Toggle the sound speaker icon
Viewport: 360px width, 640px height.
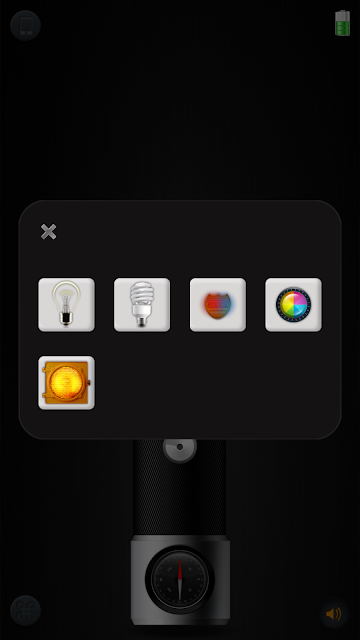[333, 613]
